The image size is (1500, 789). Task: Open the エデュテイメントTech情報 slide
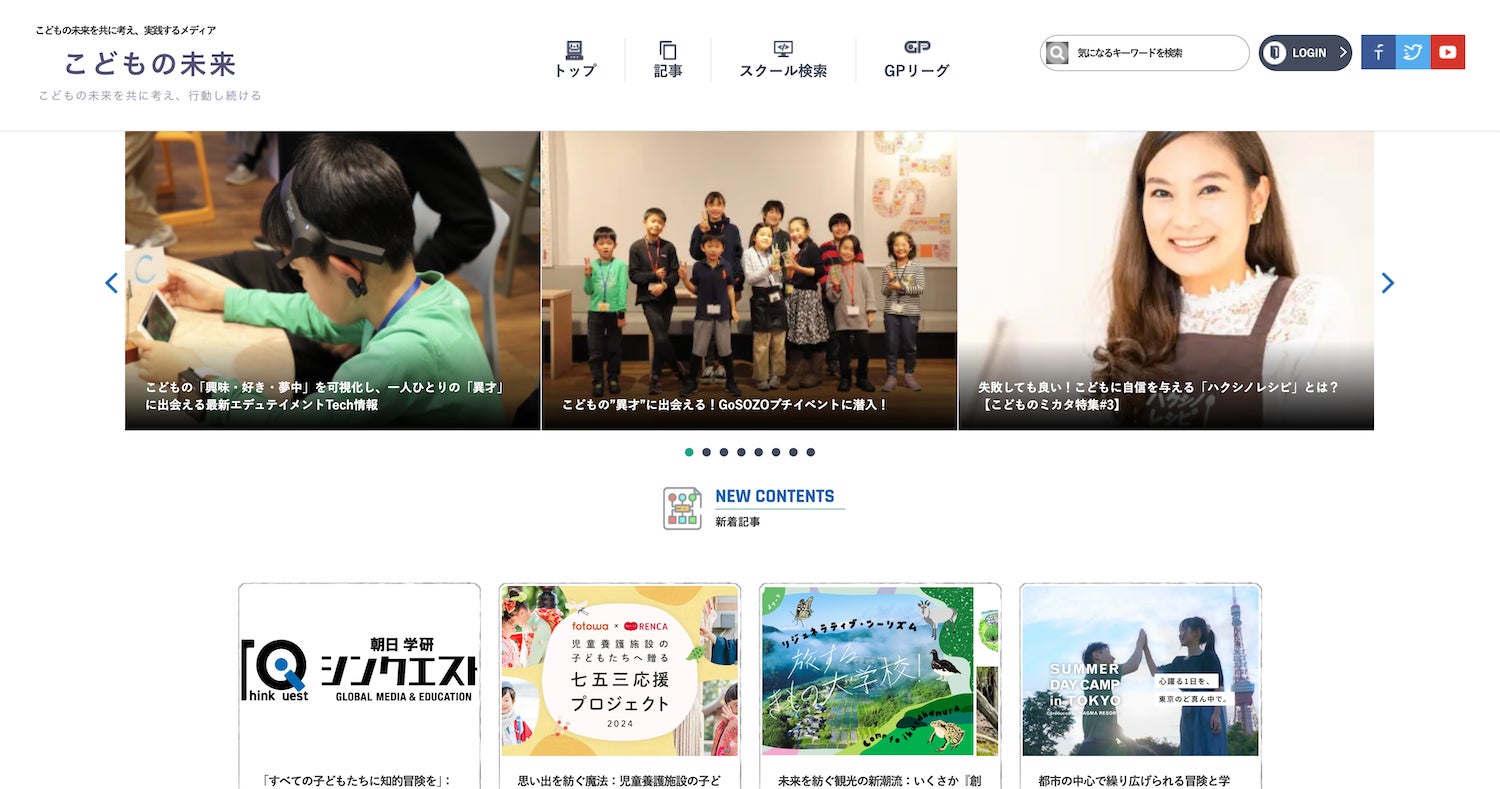[332, 281]
